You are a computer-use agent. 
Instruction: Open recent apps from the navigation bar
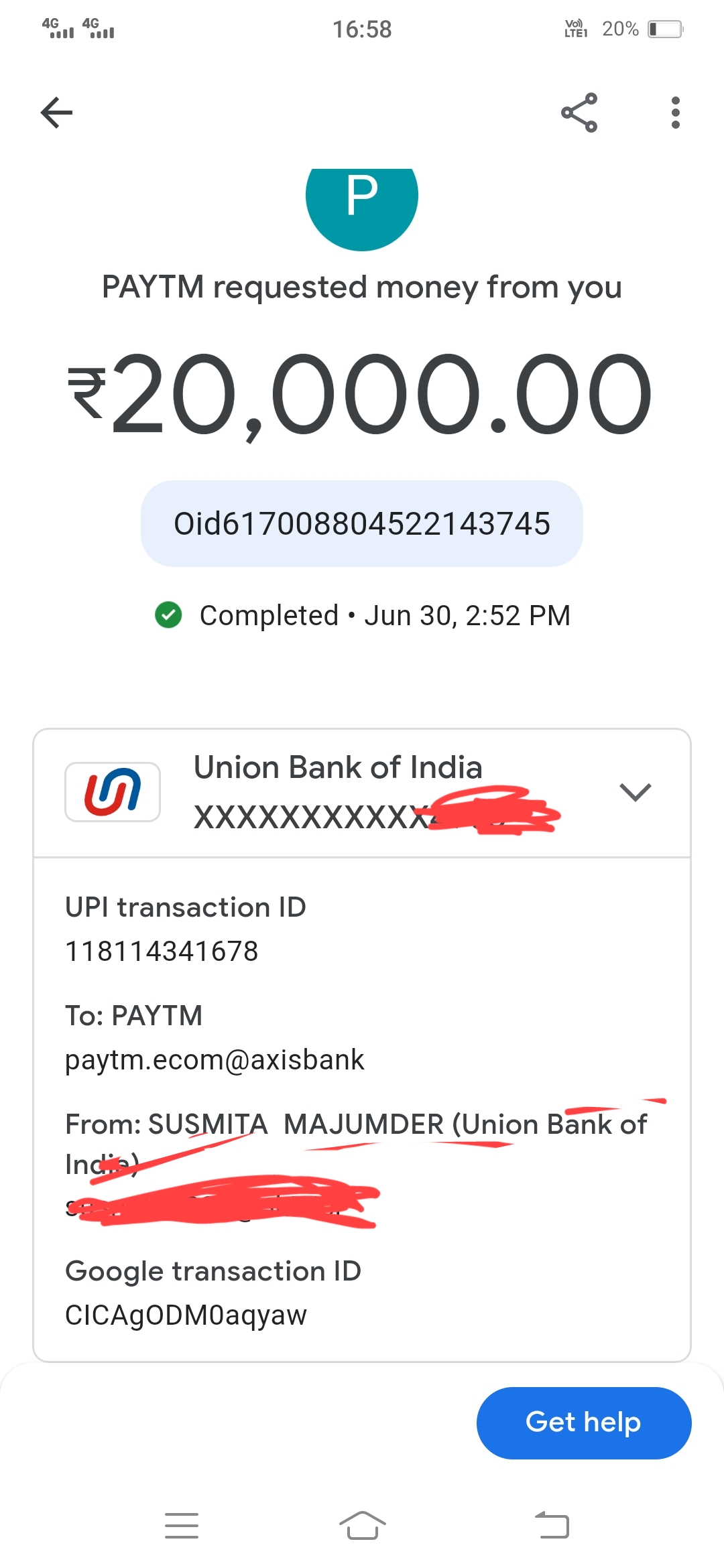182,1526
